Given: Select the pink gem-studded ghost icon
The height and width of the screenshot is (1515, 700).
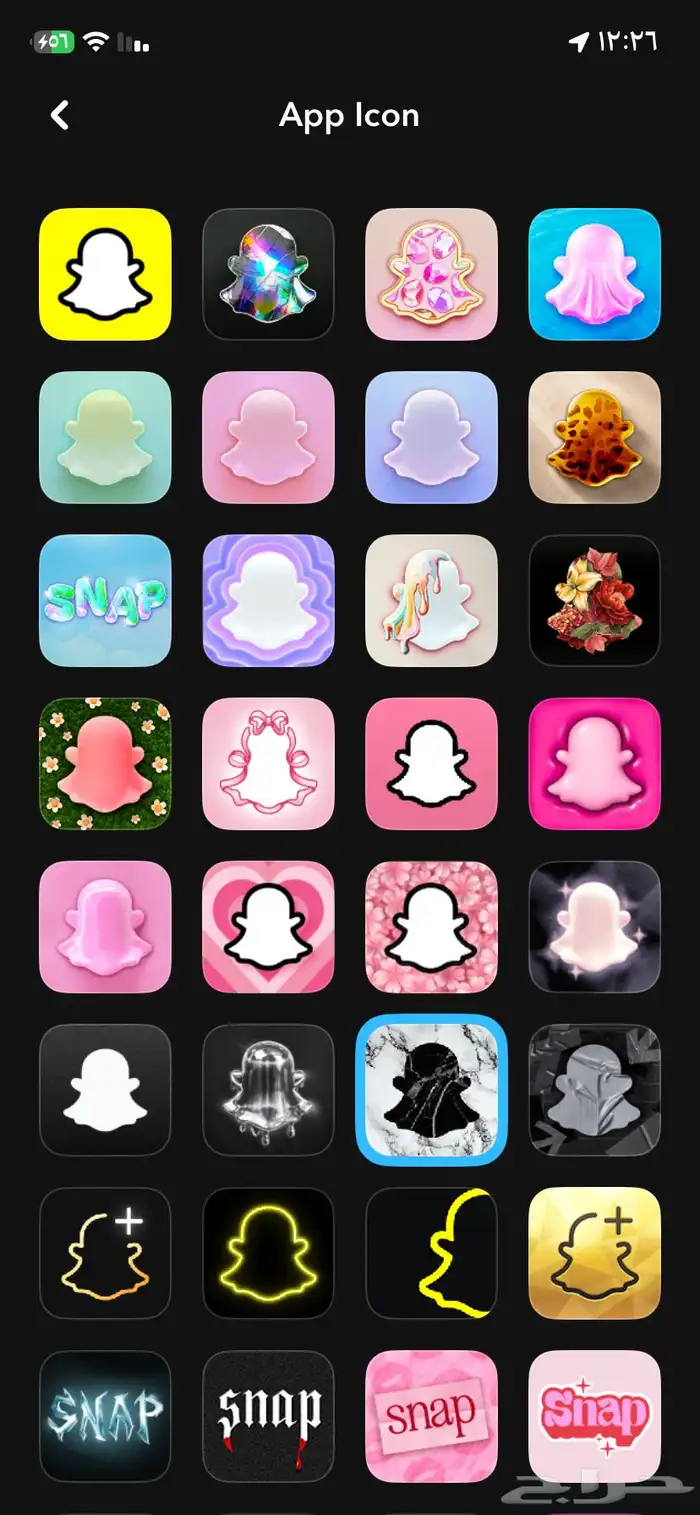Looking at the screenshot, I should [431, 274].
